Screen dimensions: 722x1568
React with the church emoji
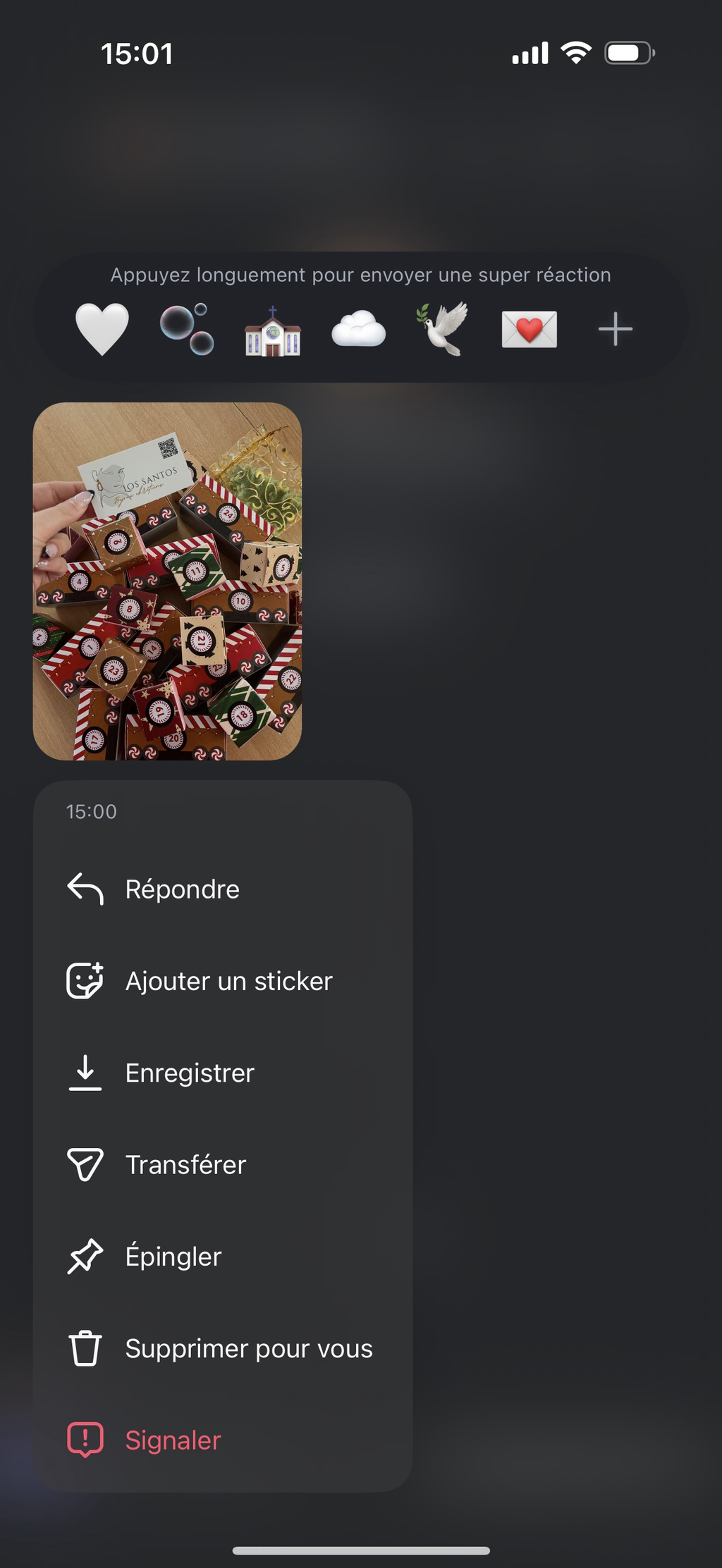tap(273, 331)
